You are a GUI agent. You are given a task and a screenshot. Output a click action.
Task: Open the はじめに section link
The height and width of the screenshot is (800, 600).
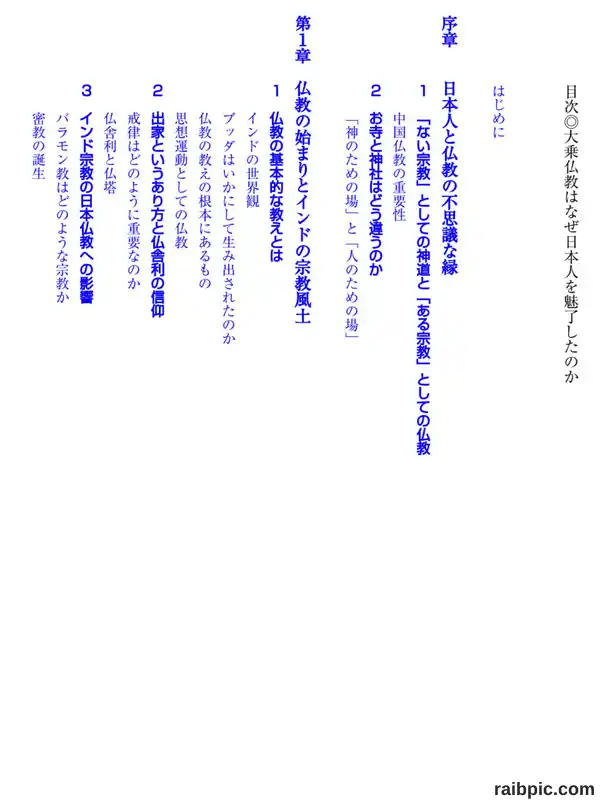click(498, 112)
